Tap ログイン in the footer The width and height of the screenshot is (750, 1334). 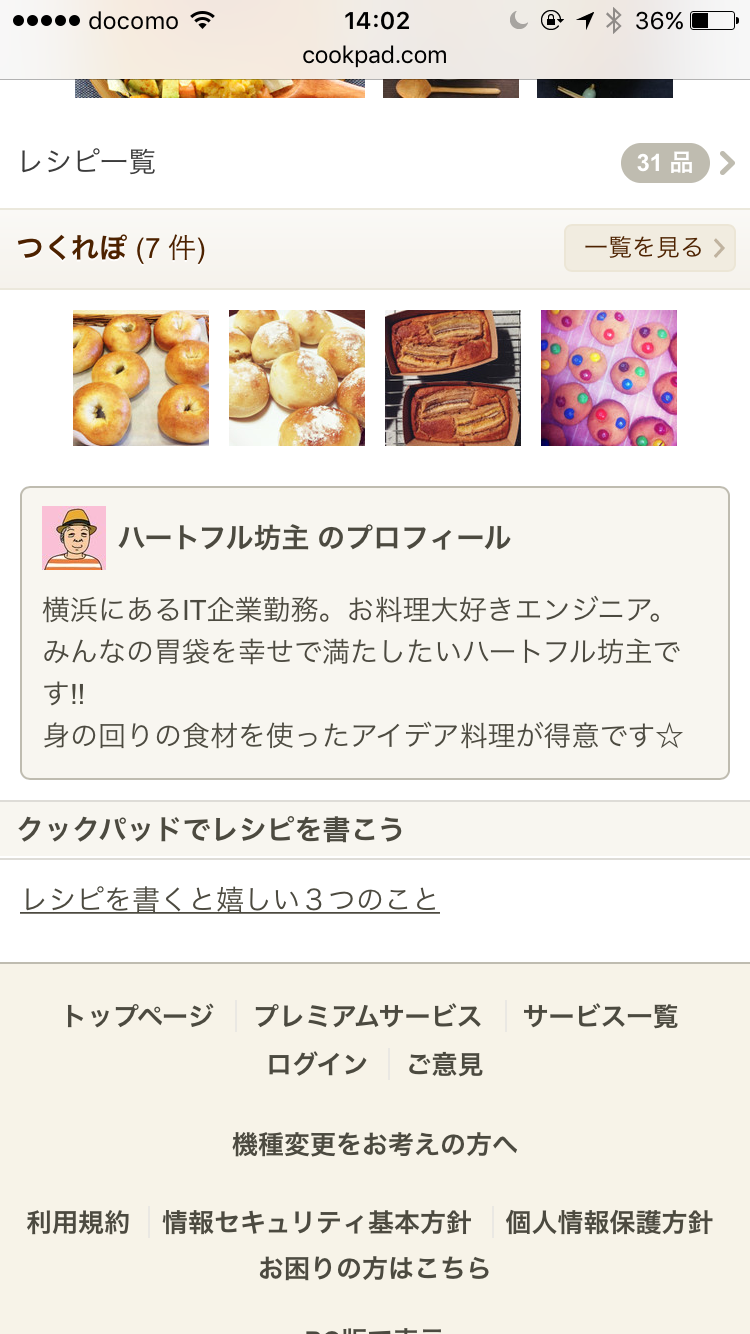click(317, 1064)
